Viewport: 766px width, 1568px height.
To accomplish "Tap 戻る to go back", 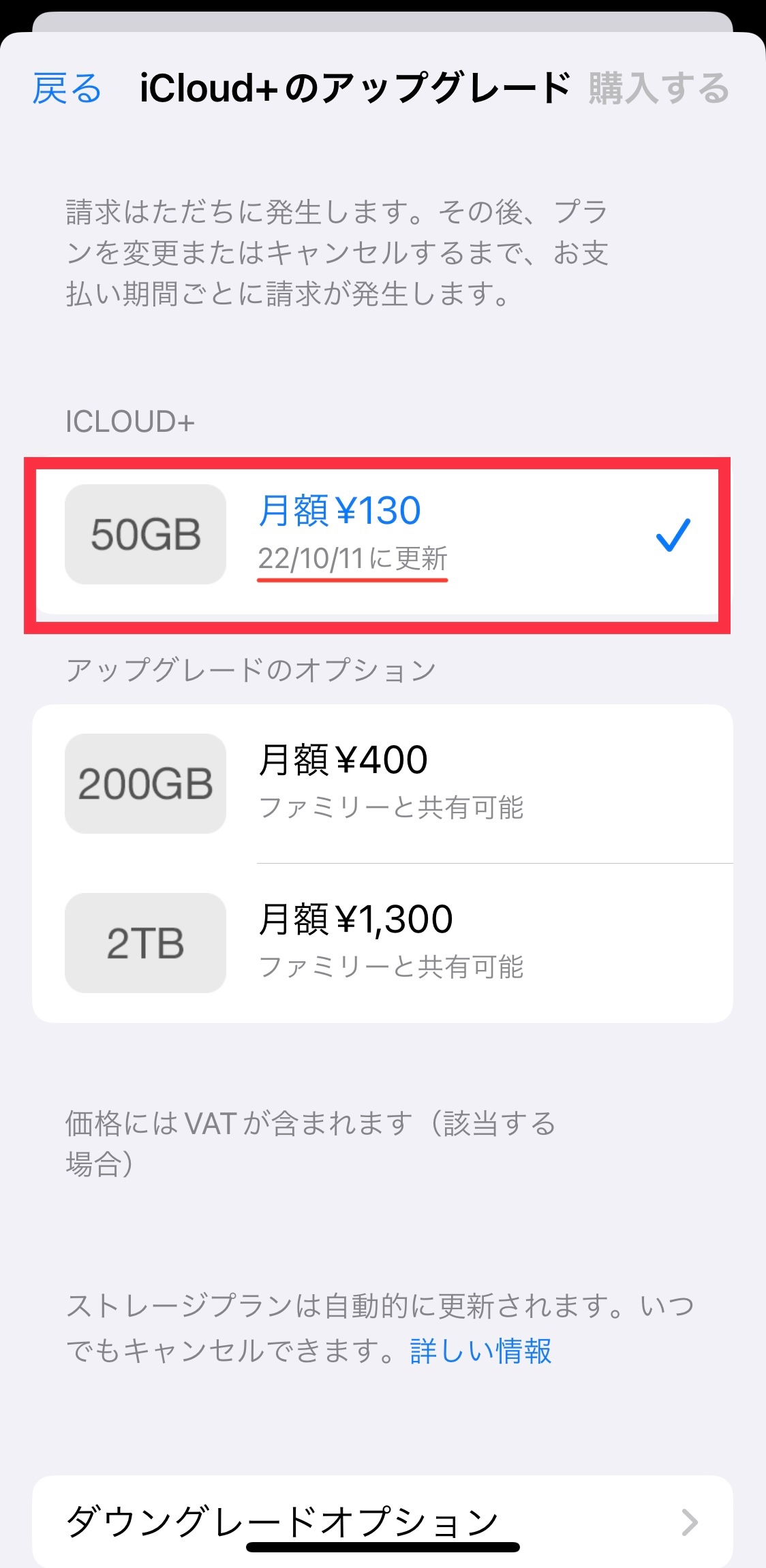I will (x=67, y=89).
